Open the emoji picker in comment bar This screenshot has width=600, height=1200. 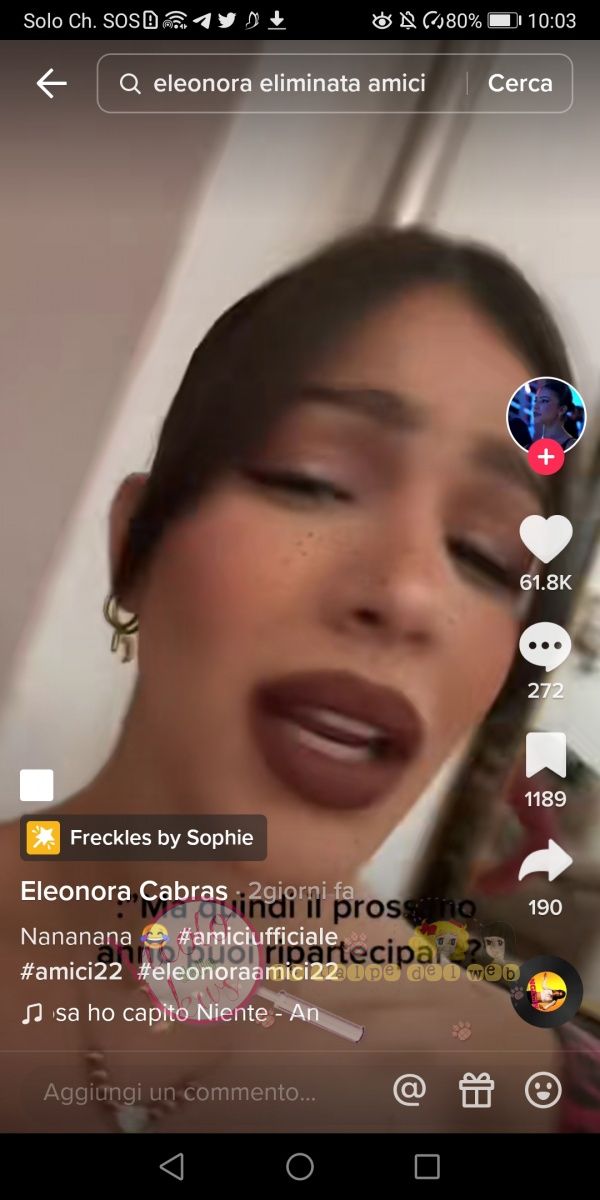543,1091
